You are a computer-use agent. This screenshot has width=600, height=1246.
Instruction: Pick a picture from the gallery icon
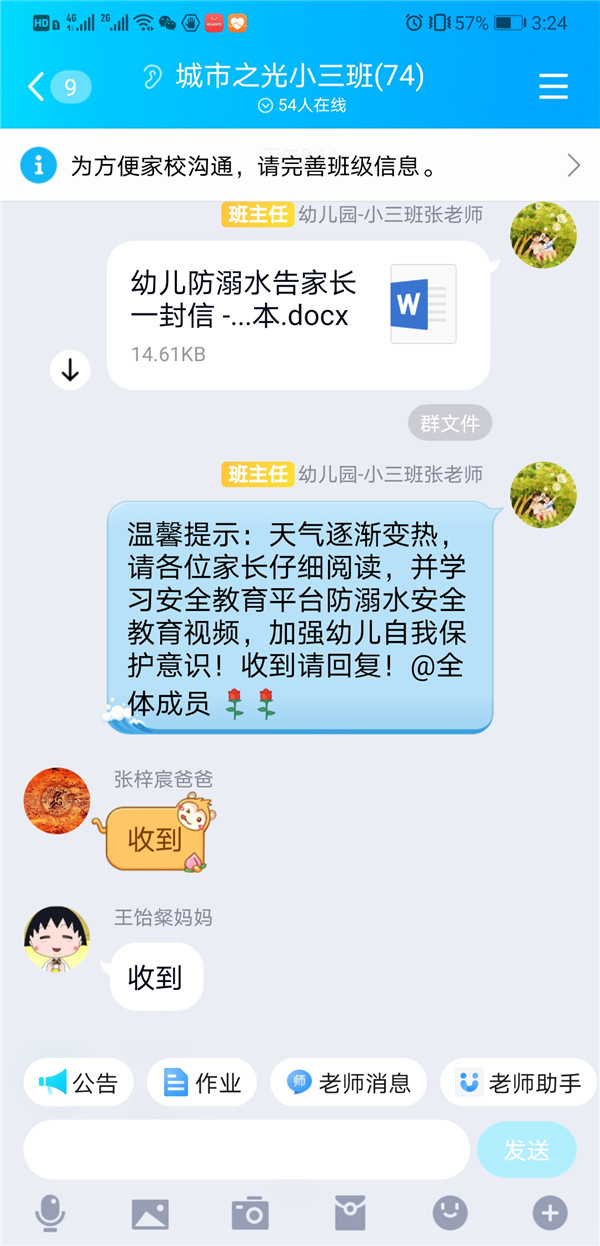150,1213
